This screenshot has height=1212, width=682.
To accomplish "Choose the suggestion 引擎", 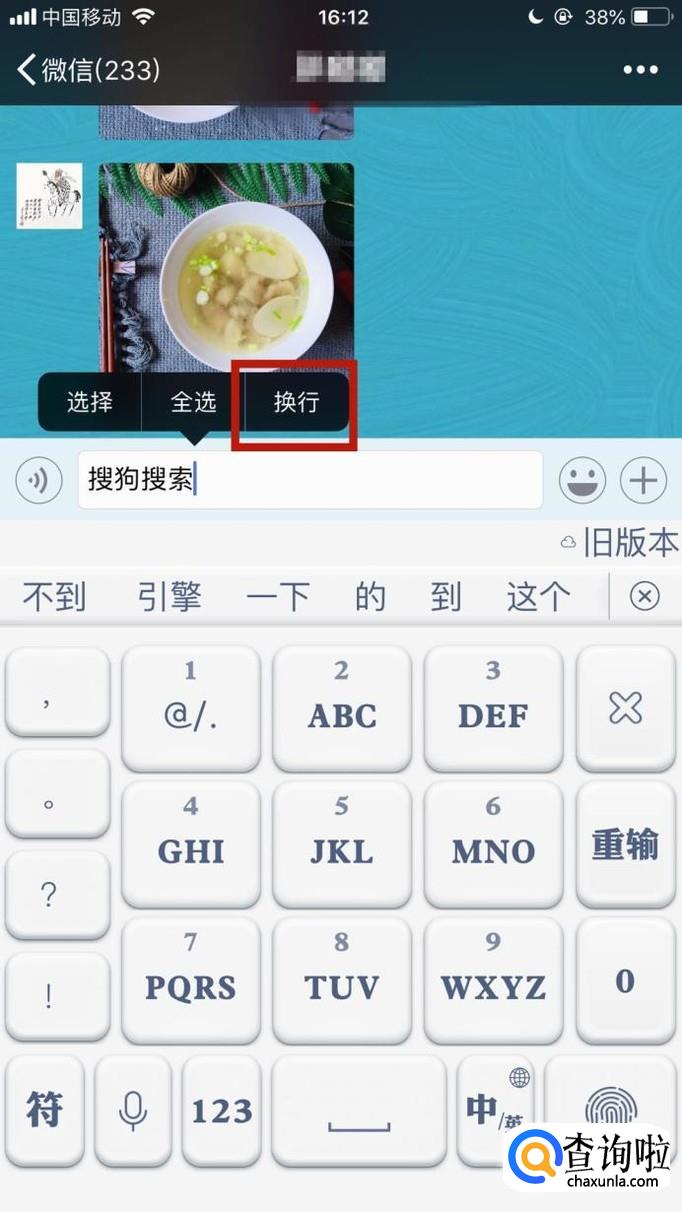I will (169, 597).
